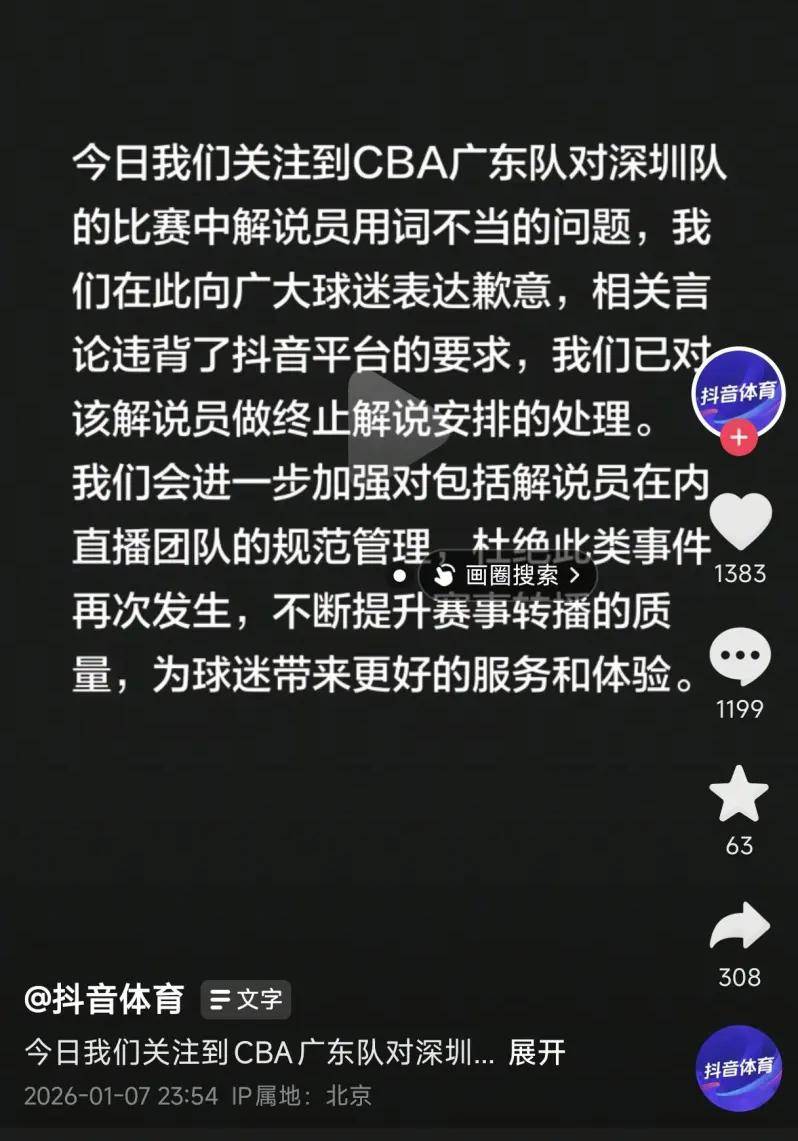
Task: Like this post with the heart
Action: 740,522
